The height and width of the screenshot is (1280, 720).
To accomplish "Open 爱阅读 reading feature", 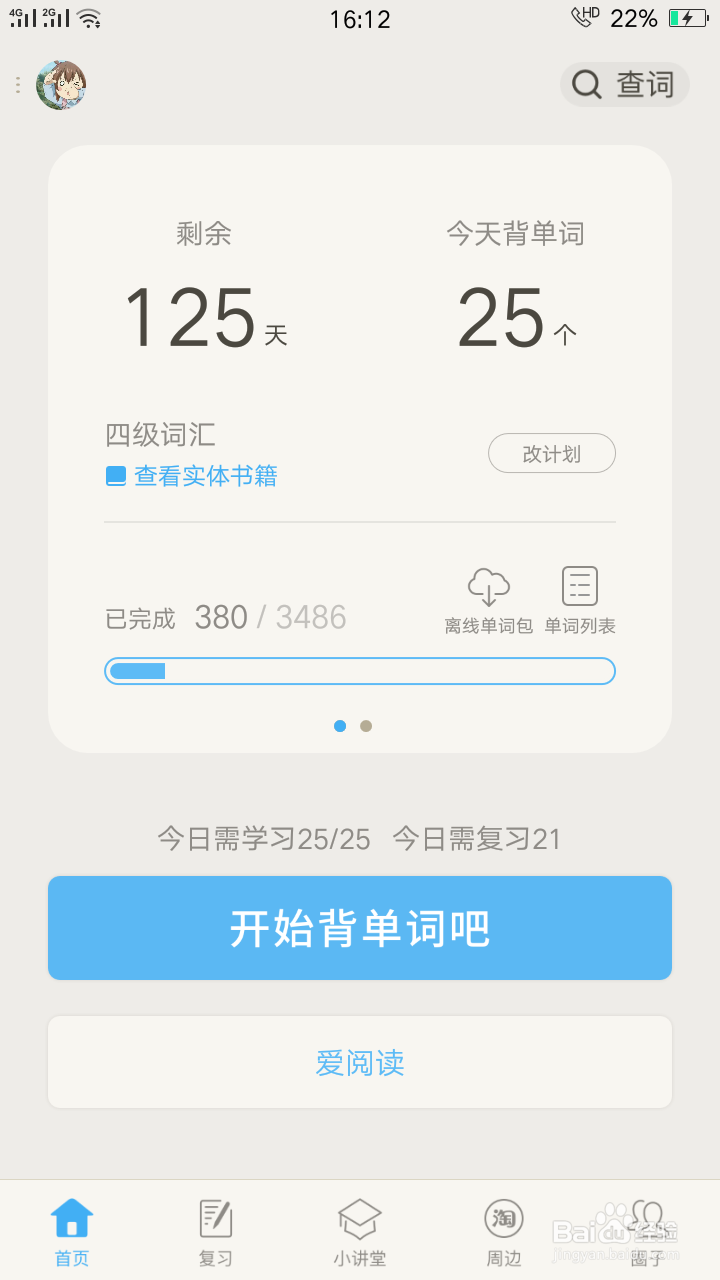I will point(360,1063).
